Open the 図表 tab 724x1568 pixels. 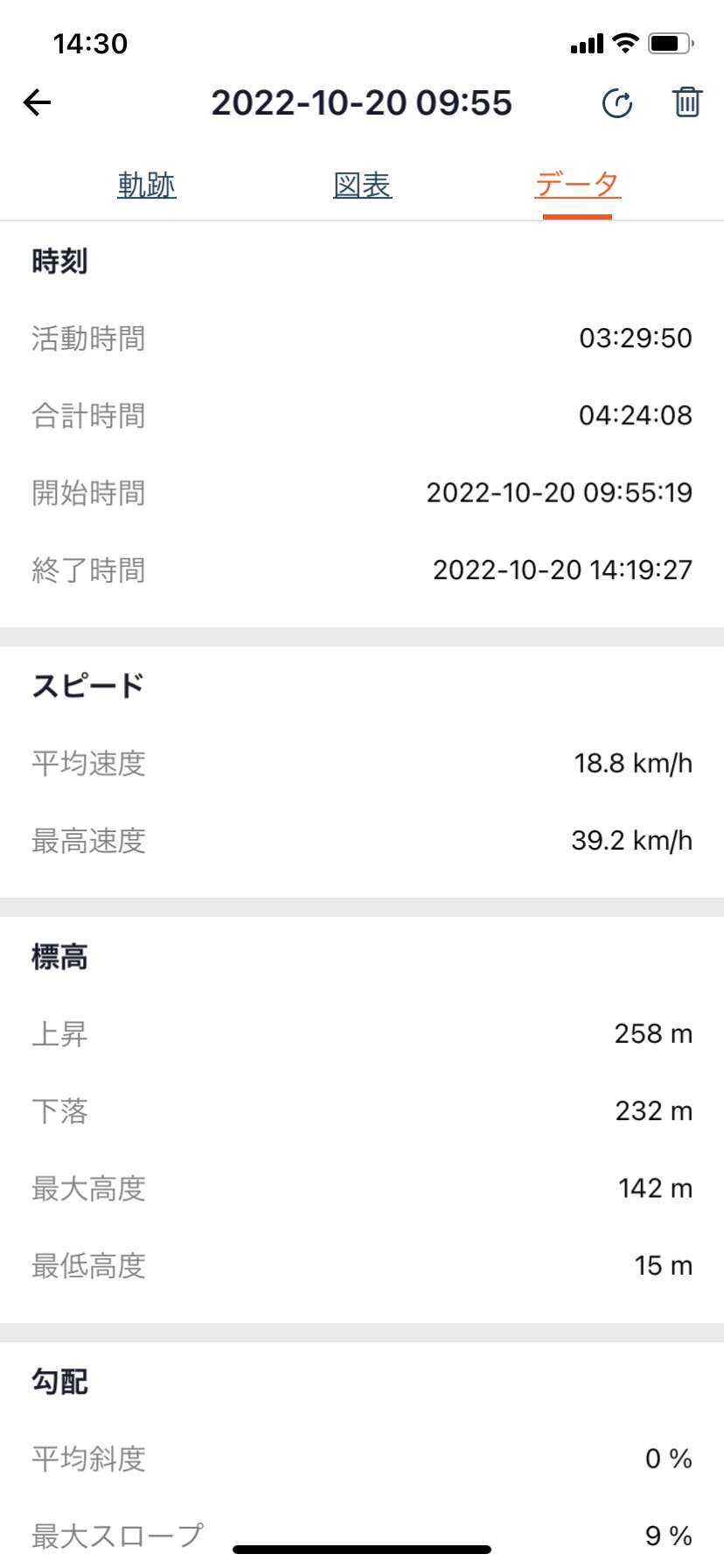(363, 185)
